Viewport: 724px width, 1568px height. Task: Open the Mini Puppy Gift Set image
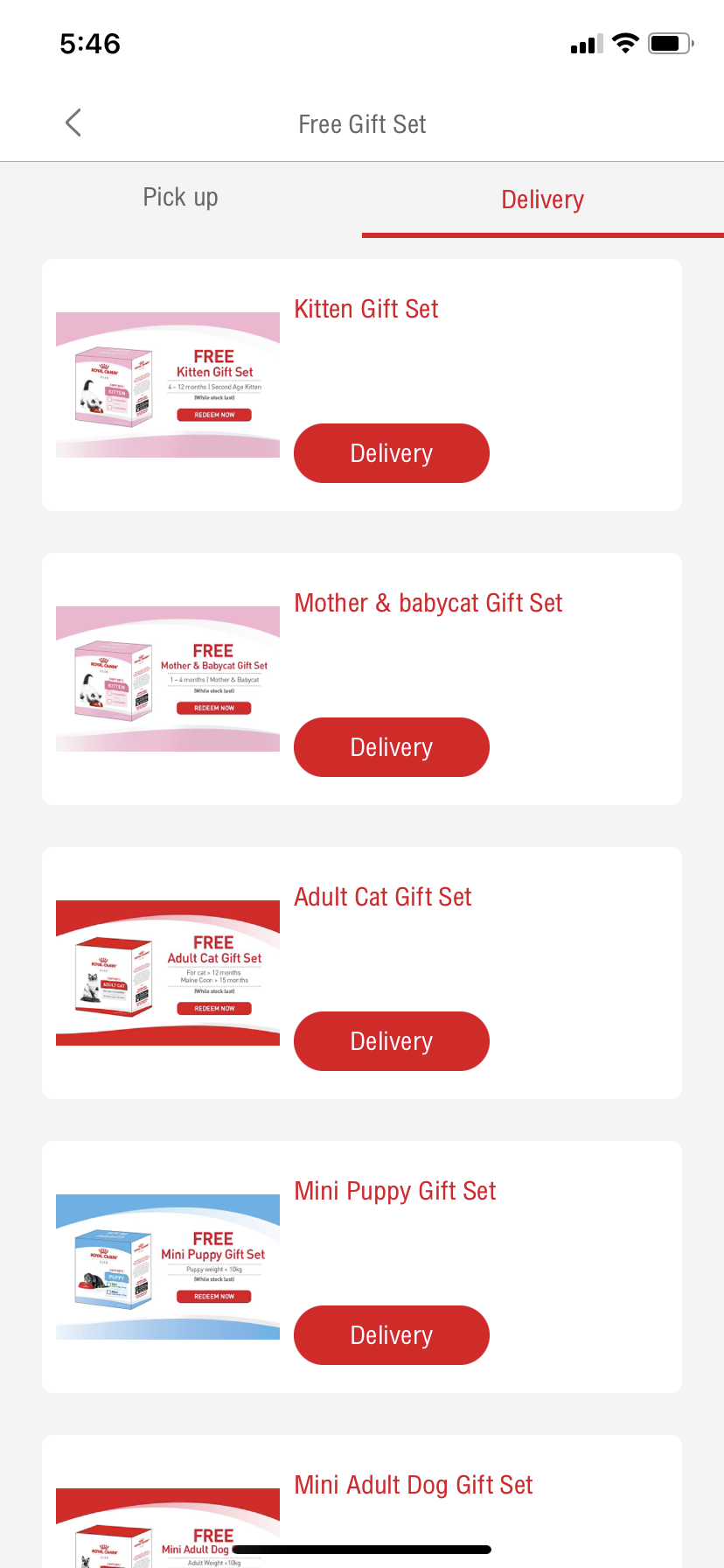point(168,1267)
